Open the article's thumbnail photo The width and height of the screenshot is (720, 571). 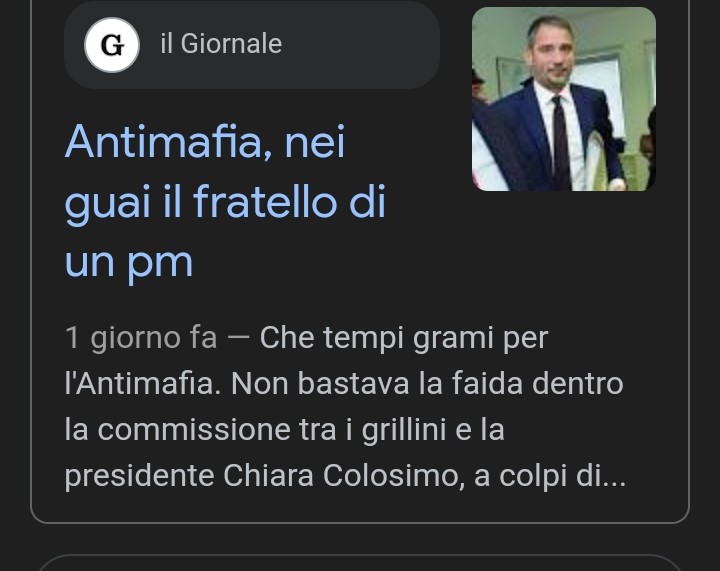[563, 99]
